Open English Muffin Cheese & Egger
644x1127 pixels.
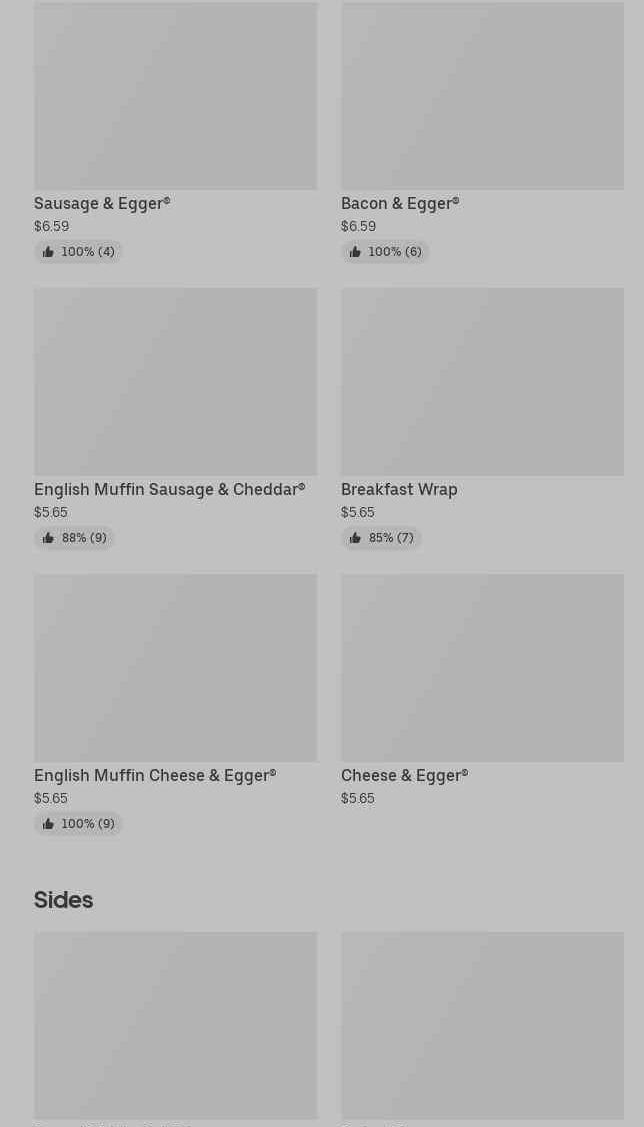[x=175, y=704]
